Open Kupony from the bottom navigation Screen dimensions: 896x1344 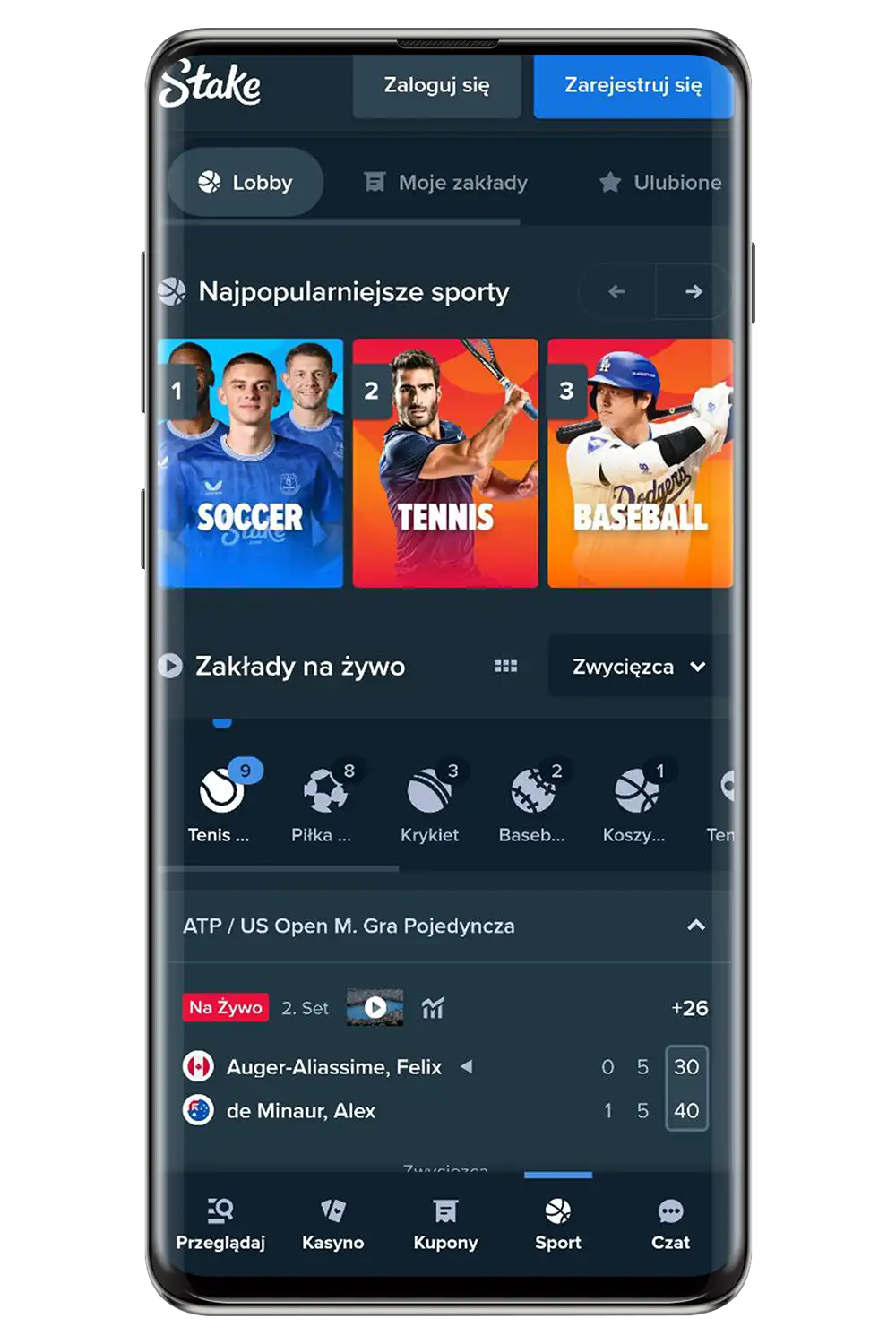[x=445, y=1223]
